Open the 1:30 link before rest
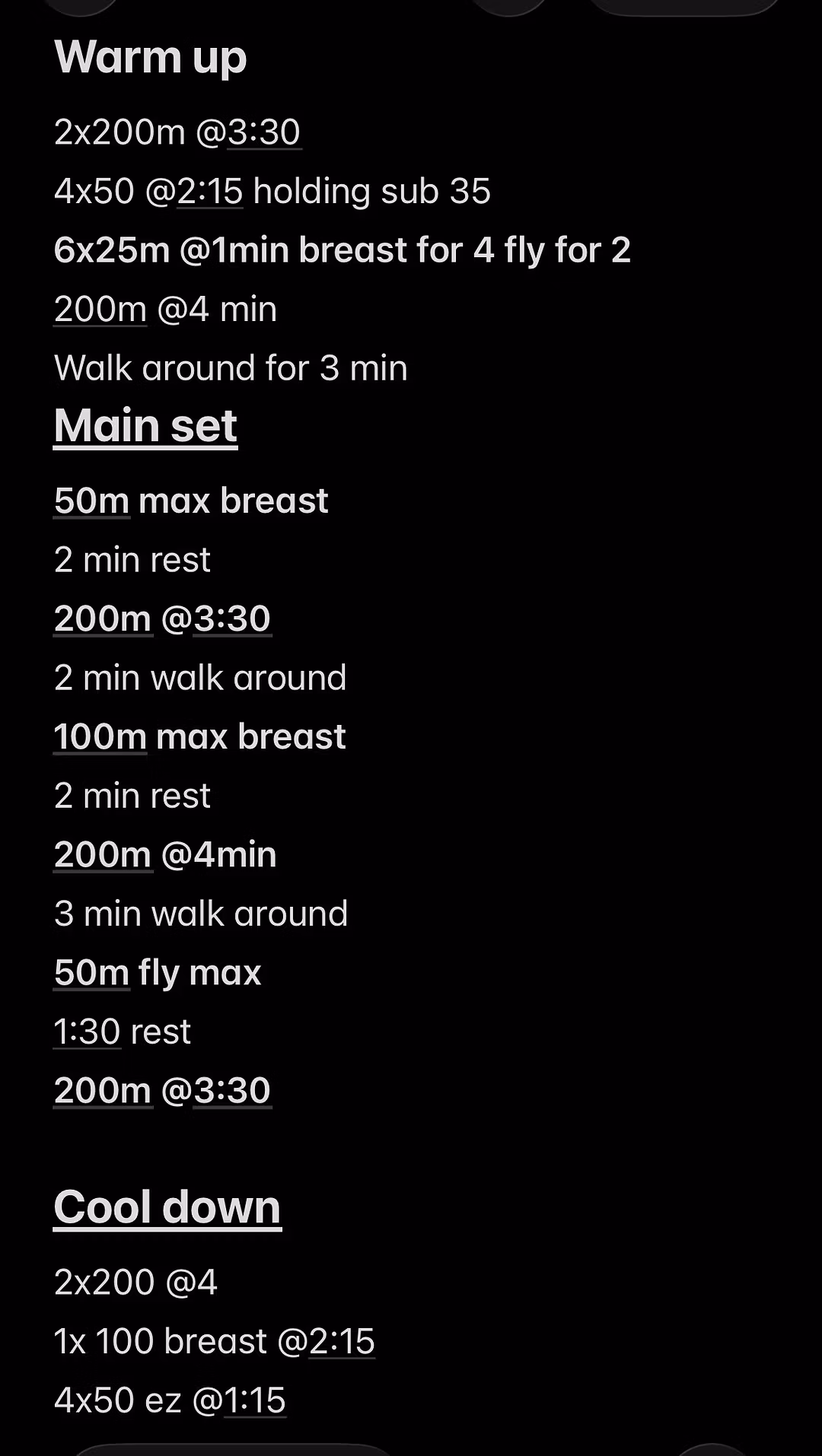The height and width of the screenshot is (1456, 822). tap(87, 1032)
